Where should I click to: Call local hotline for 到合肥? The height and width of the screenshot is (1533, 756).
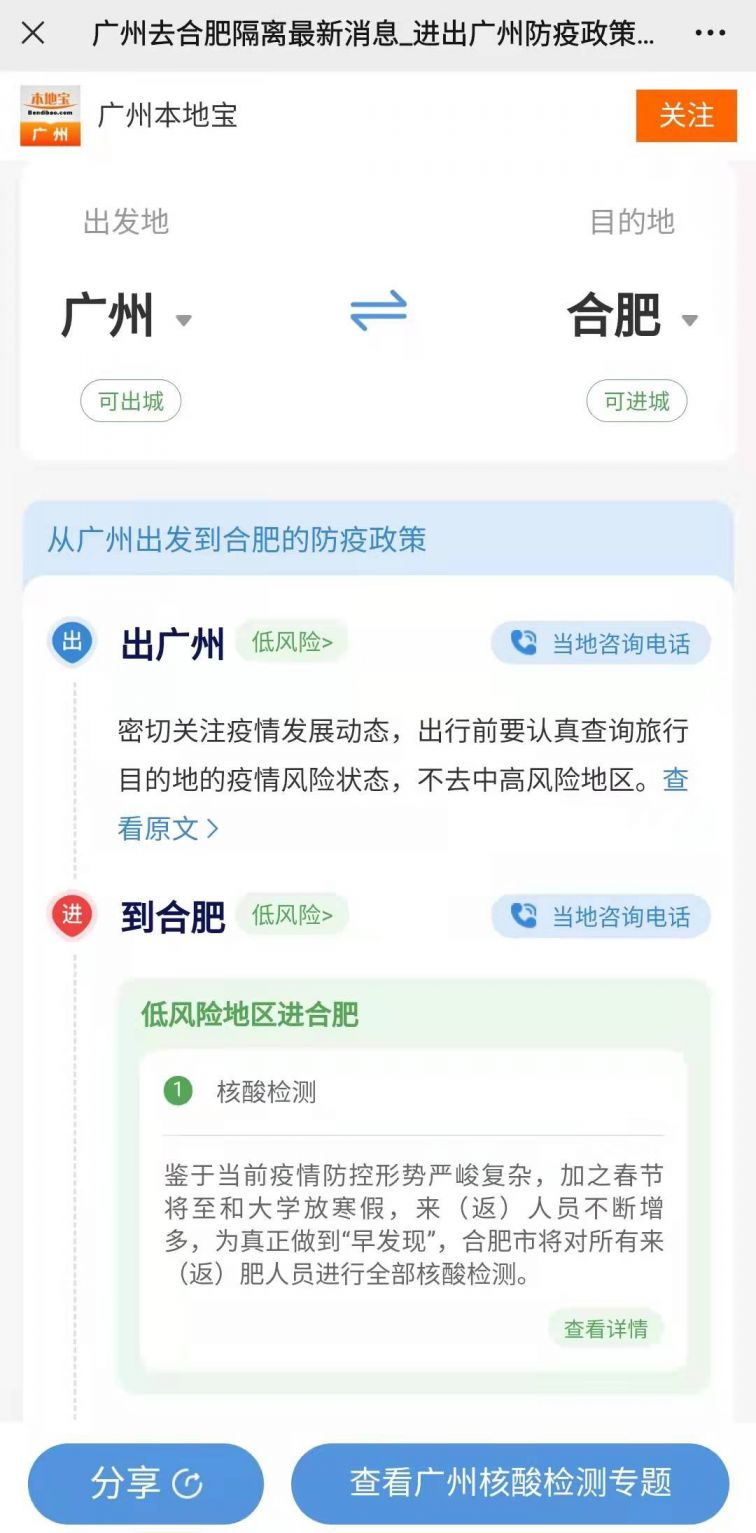(600, 916)
